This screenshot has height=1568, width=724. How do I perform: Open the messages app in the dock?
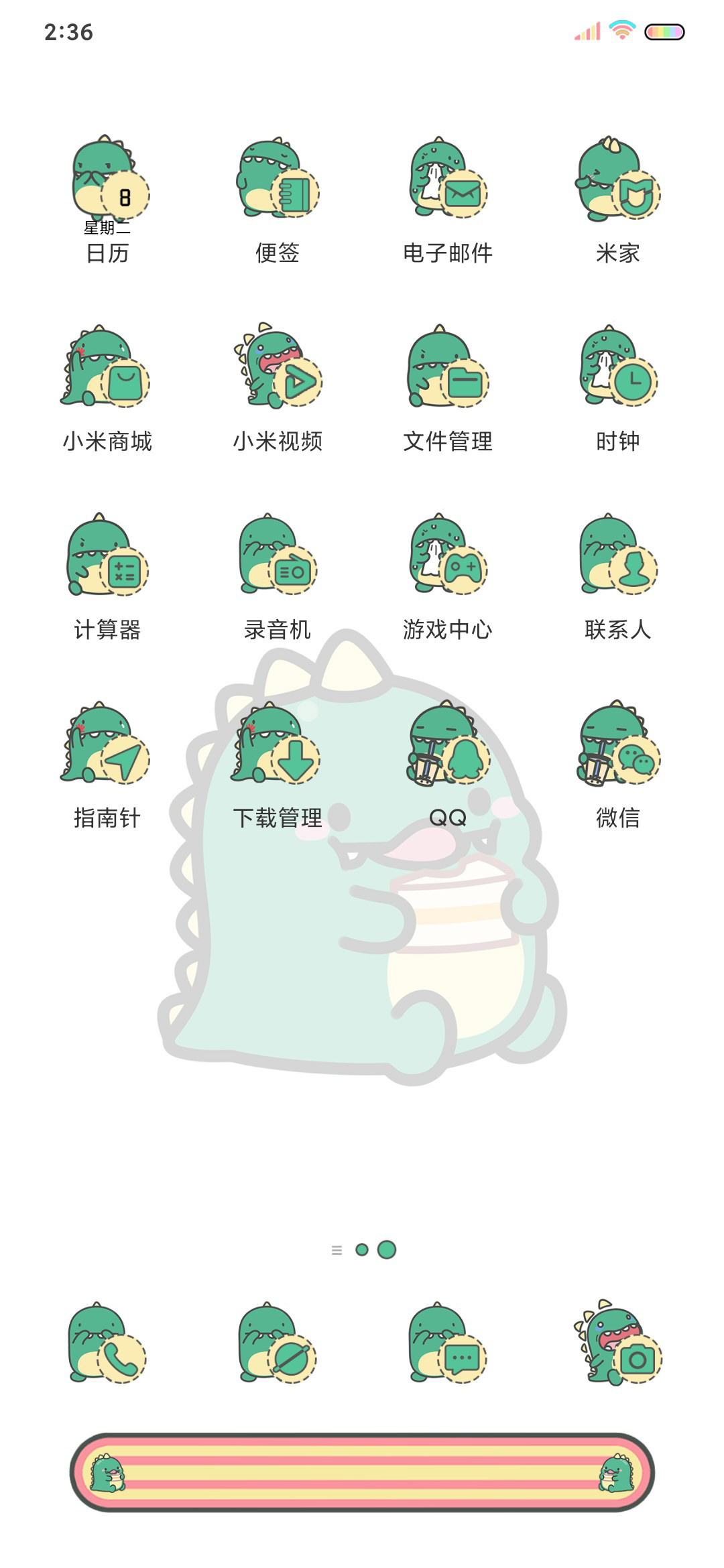[448, 1343]
